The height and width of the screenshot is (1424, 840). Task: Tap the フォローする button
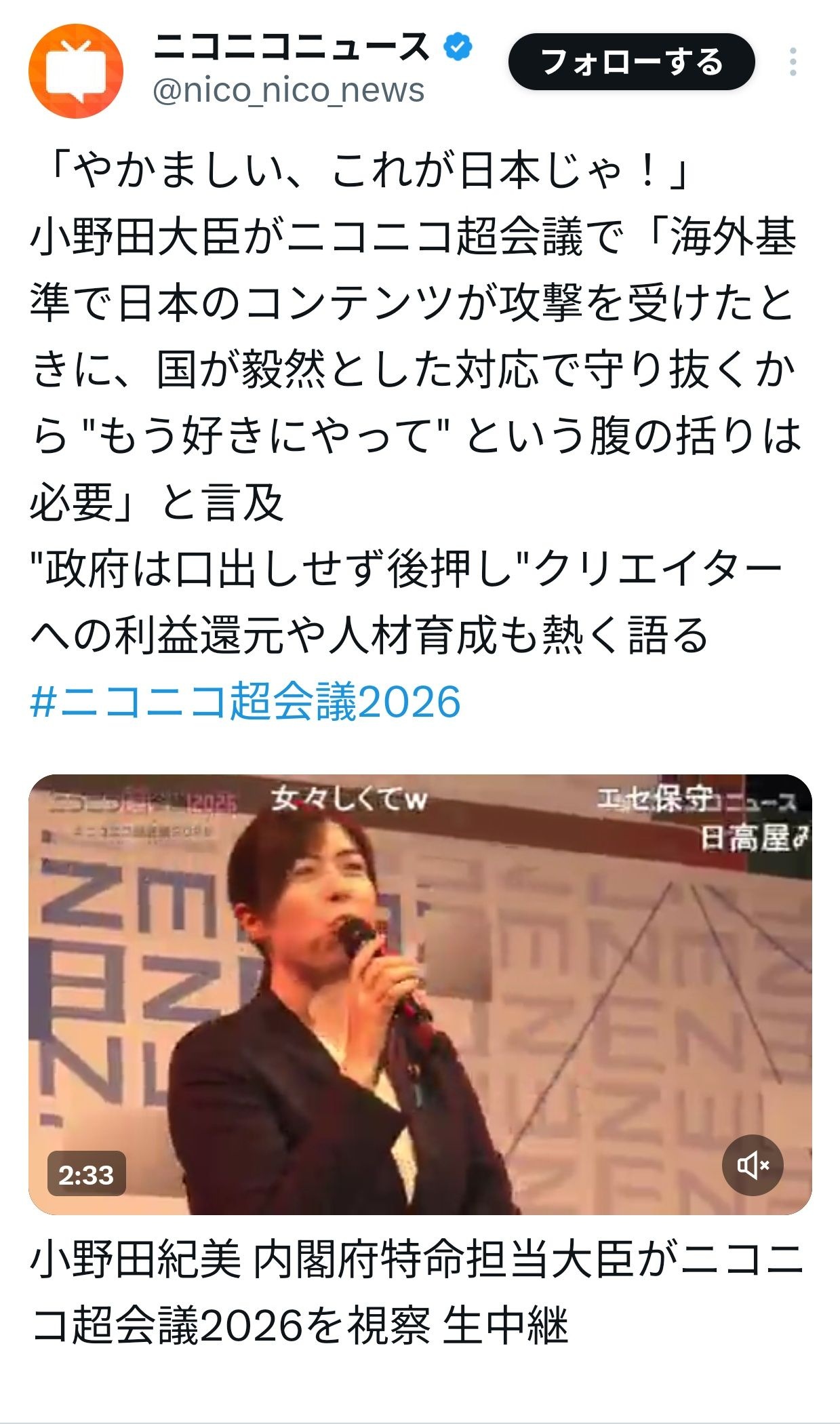(x=631, y=62)
